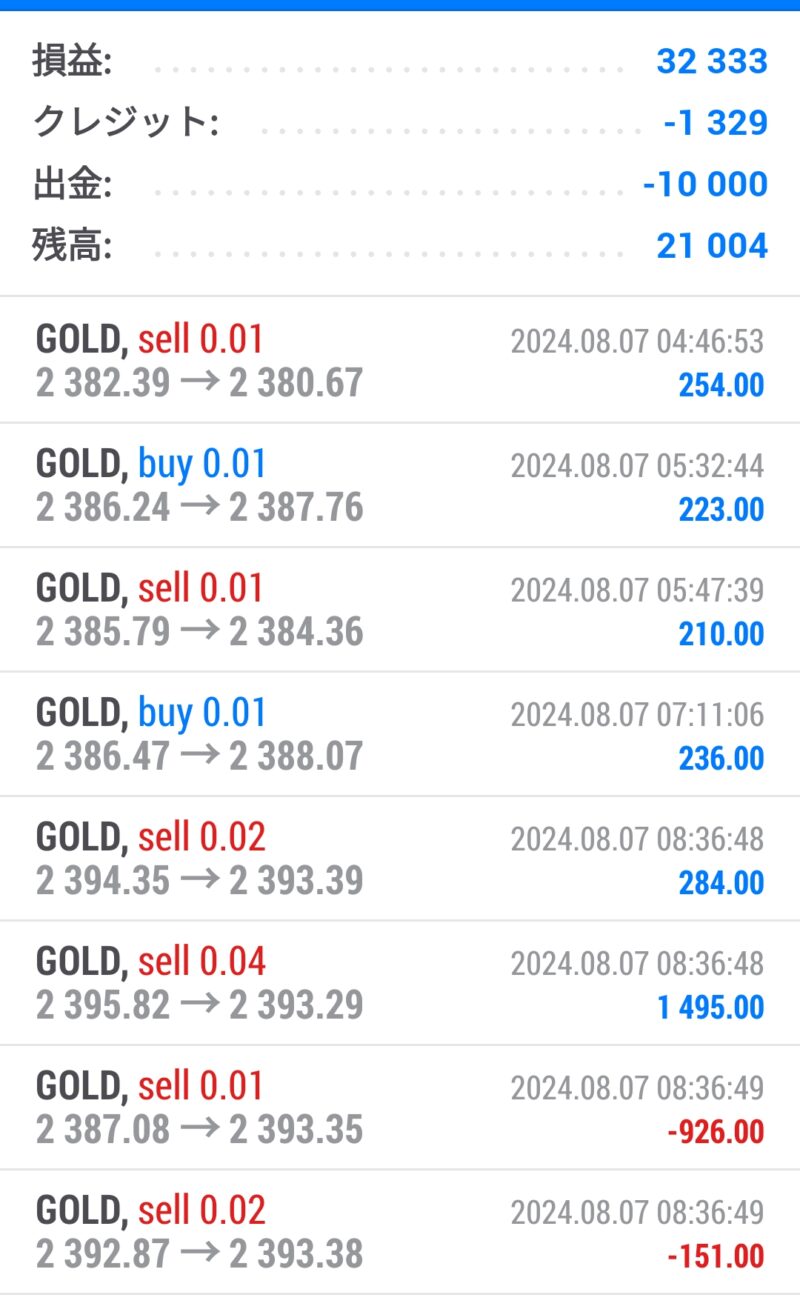Screen dimensions: 800x1312
Task: Open the GOLD sell 0.04 trade with 1 495.00 profit
Action: coord(400,983)
